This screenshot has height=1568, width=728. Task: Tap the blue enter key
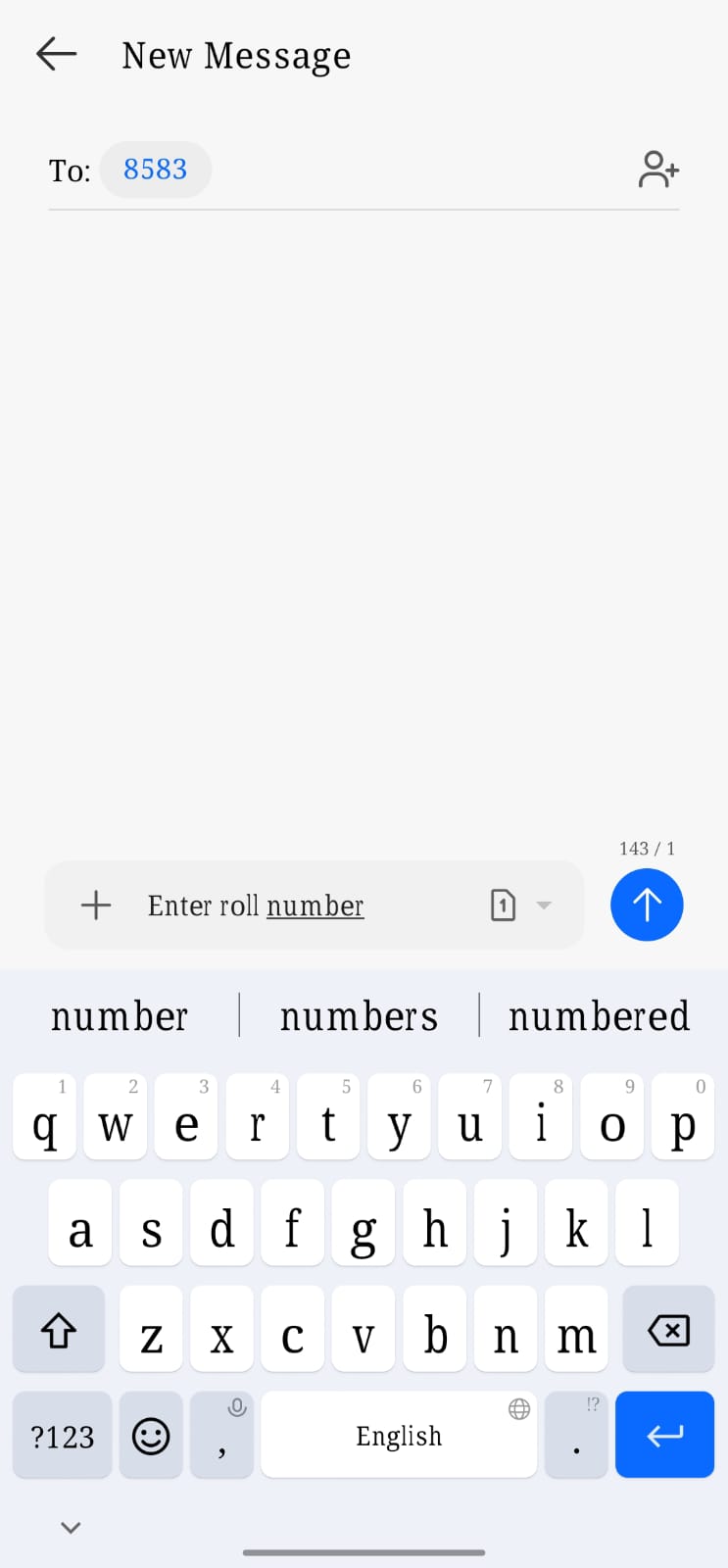click(x=664, y=1436)
